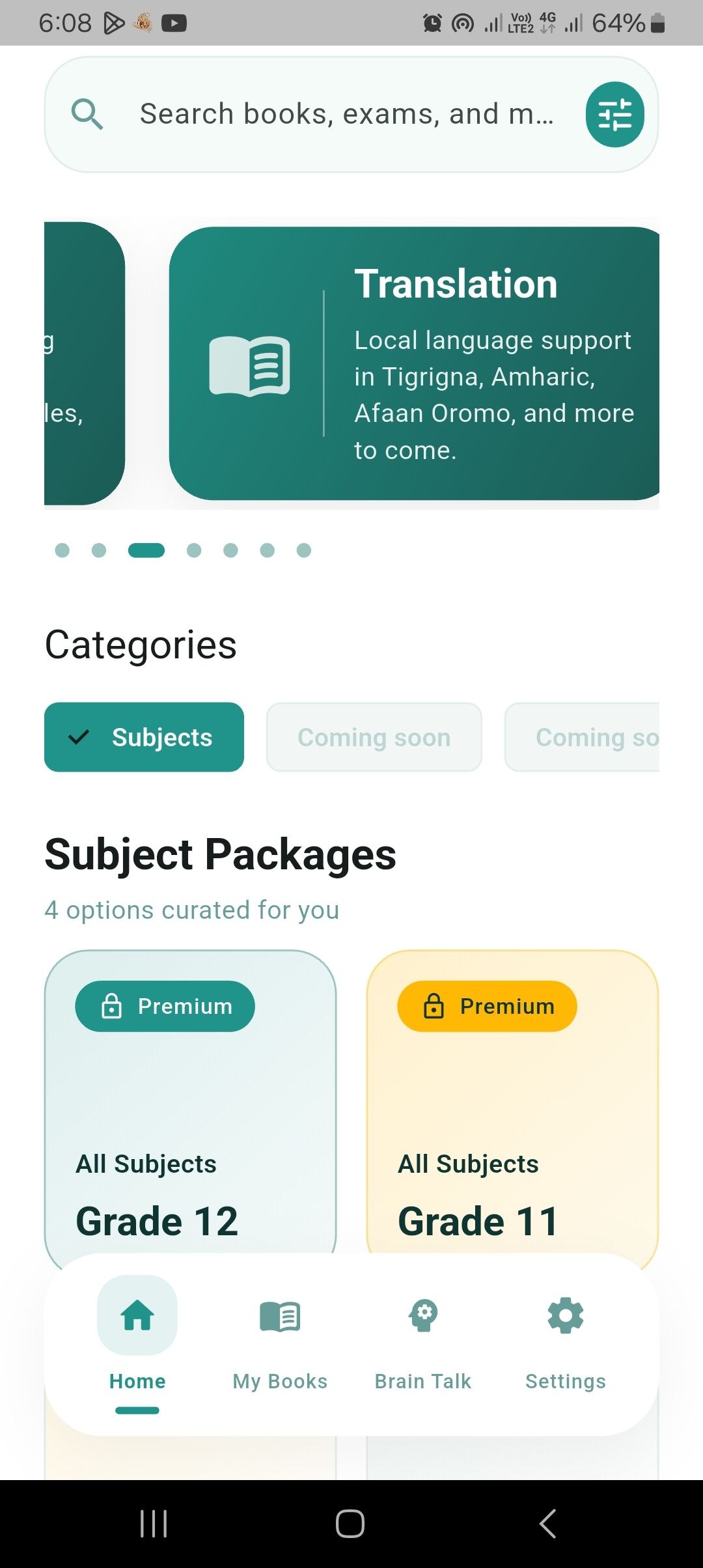703x1568 pixels.
Task: Open the Settings tab
Action: click(x=565, y=1343)
